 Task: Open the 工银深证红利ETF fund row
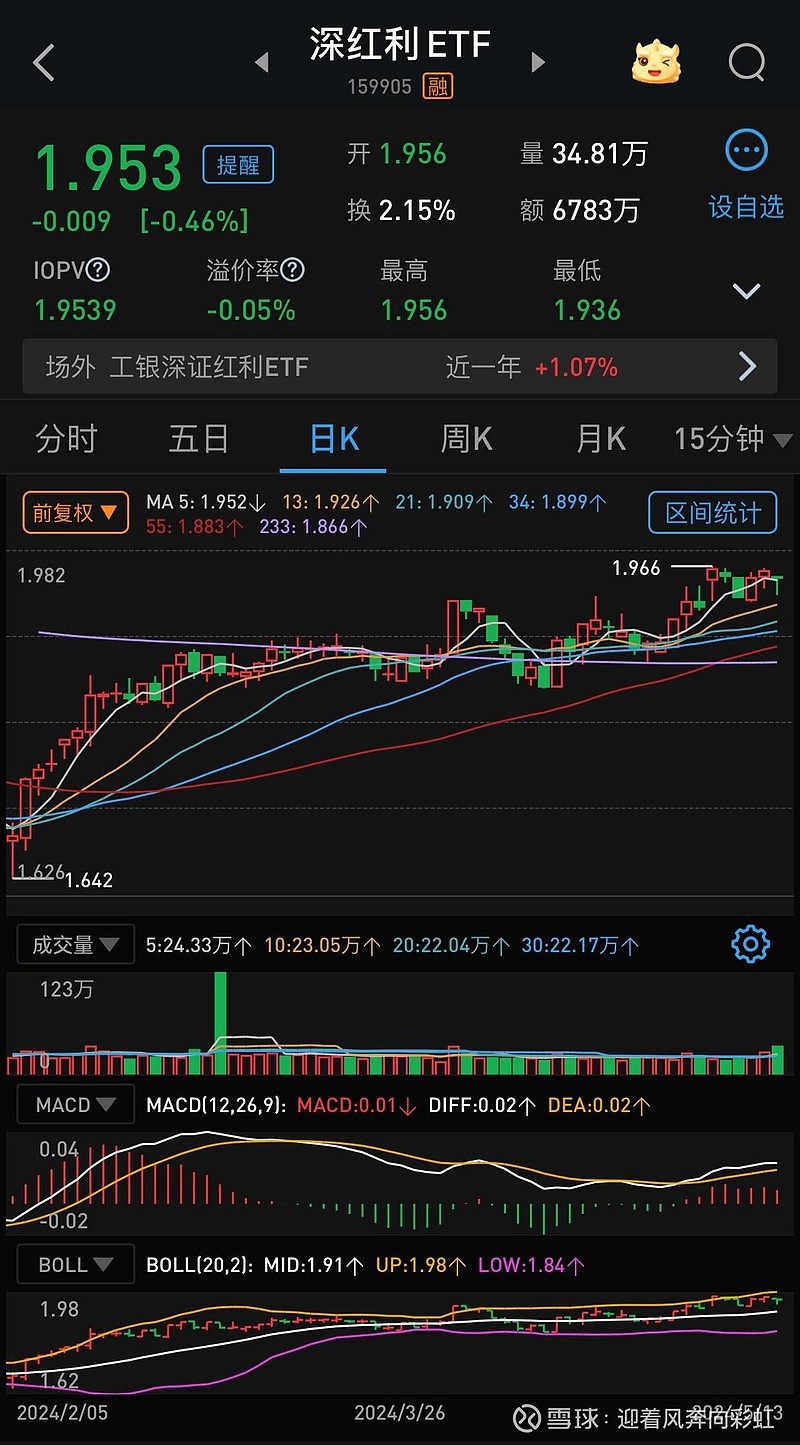(x=400, y=366)
